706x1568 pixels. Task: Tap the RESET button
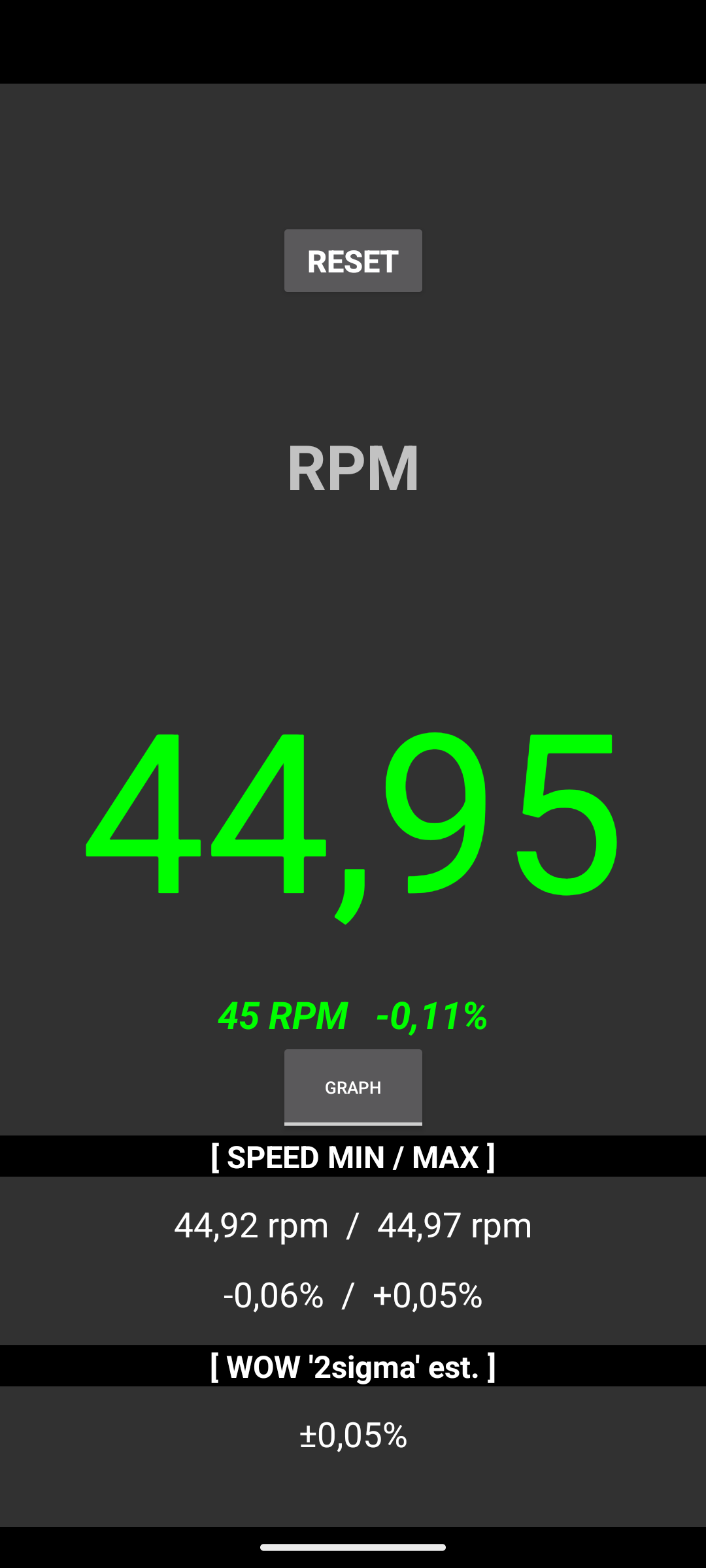click(353, 261)
